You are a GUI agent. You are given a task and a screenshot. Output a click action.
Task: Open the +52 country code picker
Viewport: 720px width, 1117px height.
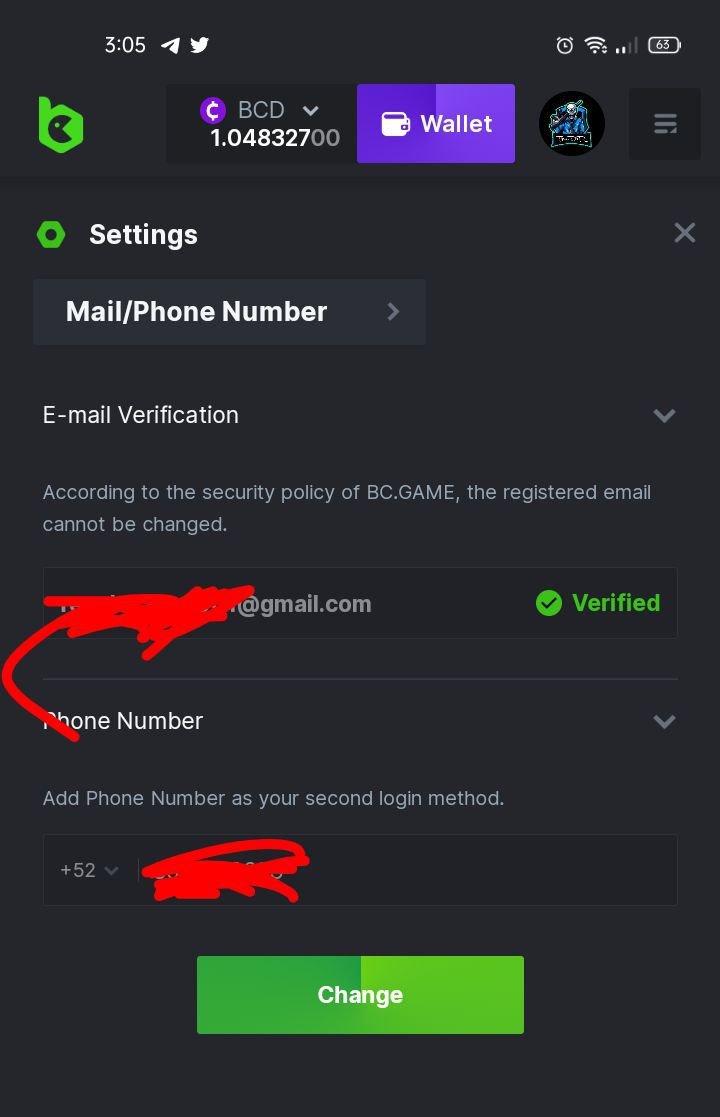tap(89, 870)
